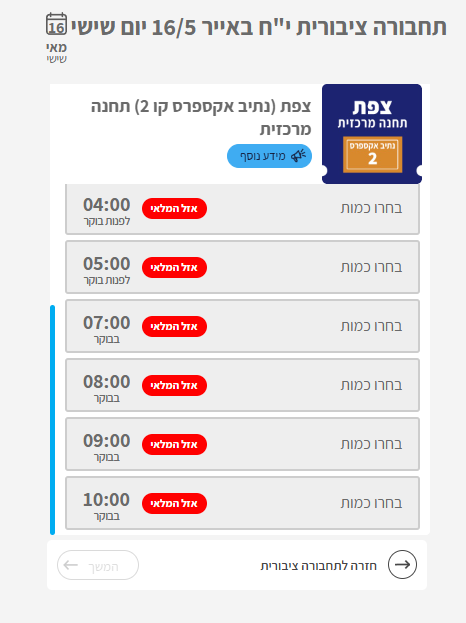
Task: Go back via חזרה לתחבורה ציבורית
Action: [x=338, y=565]
